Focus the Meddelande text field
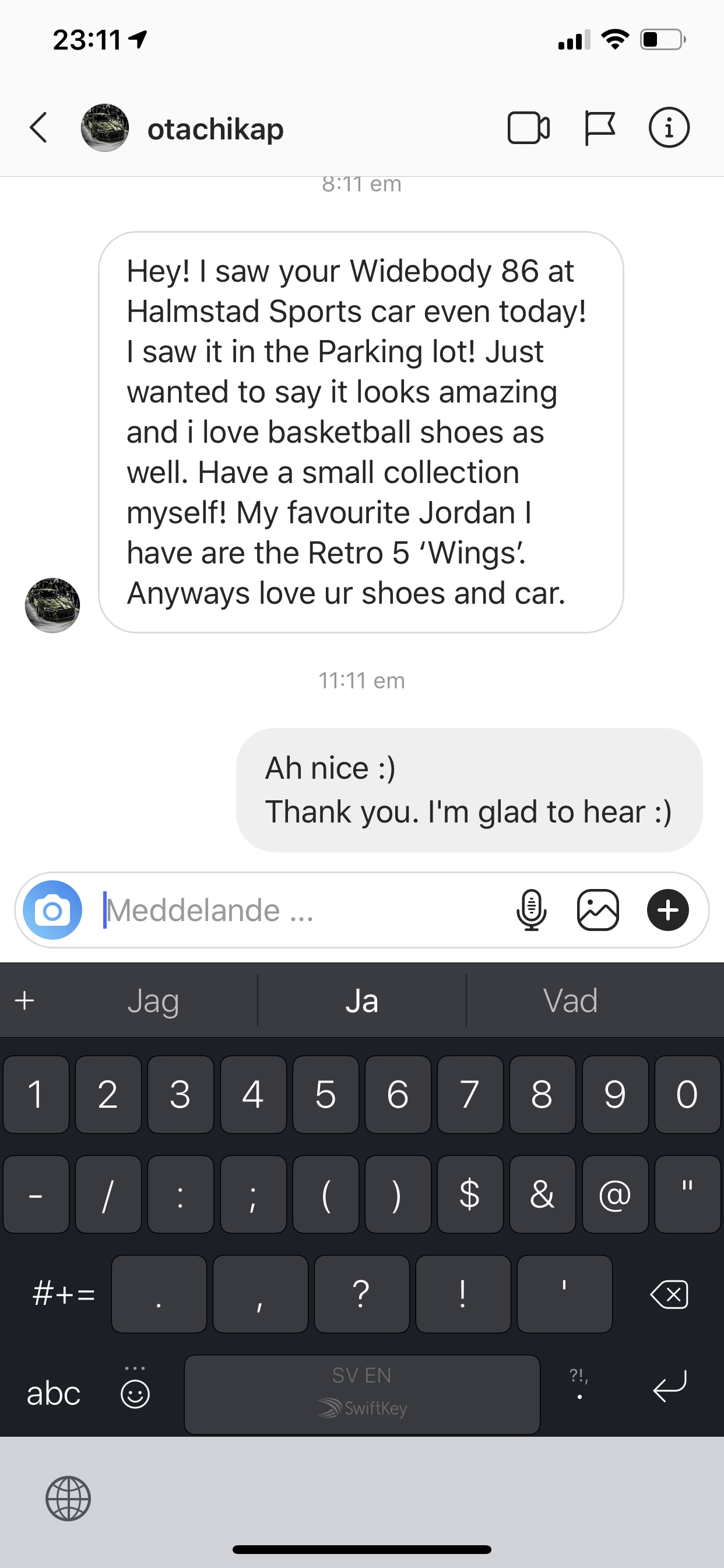724x1568 pixels. pos(301,910)
